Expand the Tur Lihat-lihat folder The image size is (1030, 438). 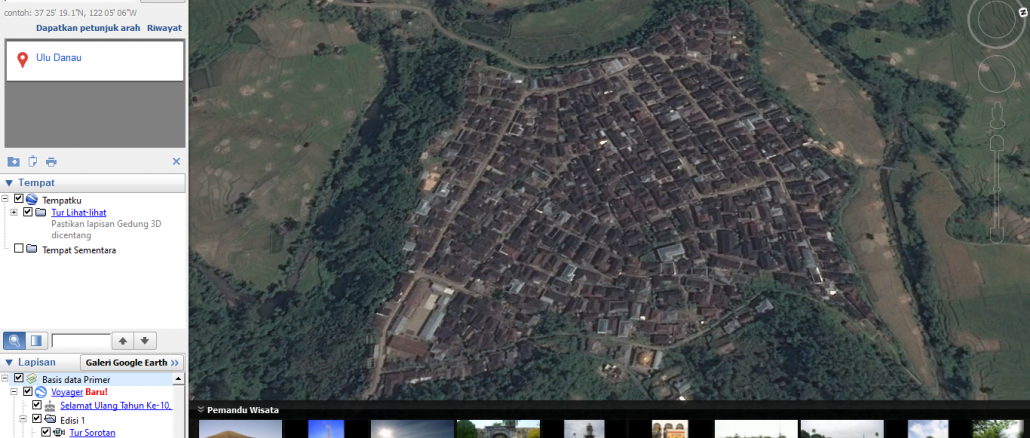pyautogui.click(x=14, y=212)
